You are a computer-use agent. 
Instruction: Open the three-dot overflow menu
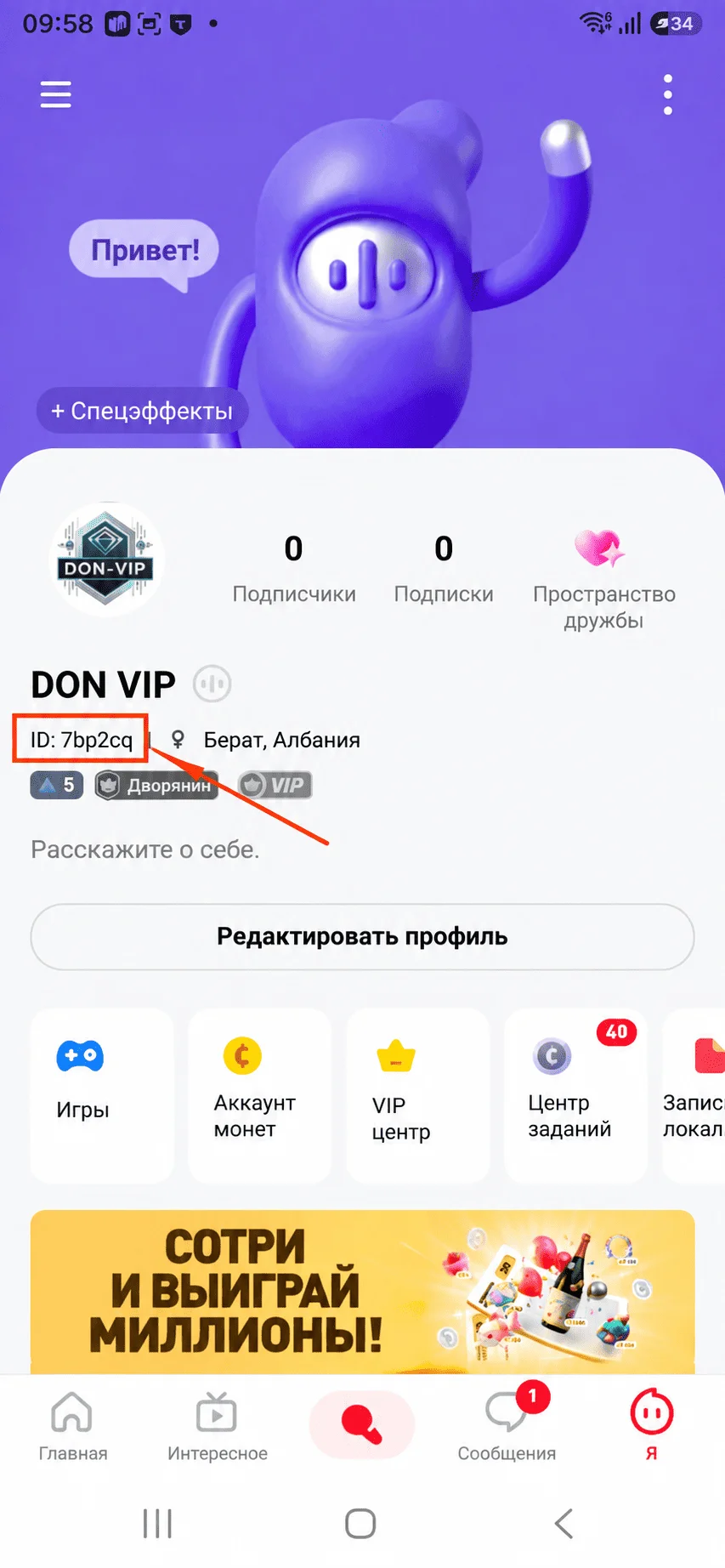pyautogui.click(x=668, y=94)
